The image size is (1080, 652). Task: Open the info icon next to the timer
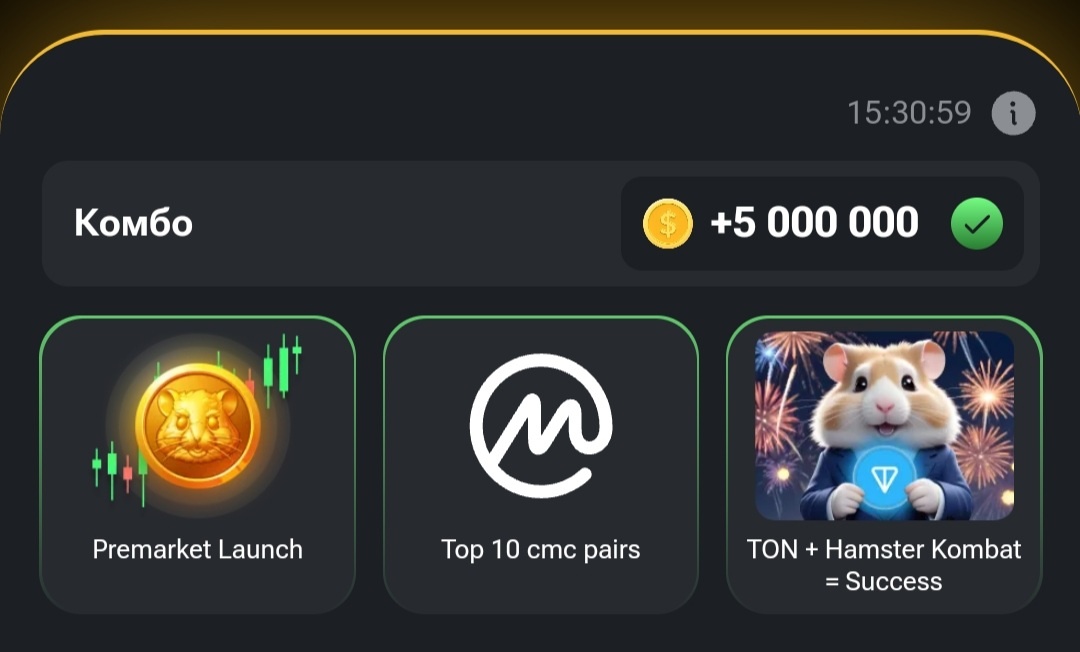1013,113
